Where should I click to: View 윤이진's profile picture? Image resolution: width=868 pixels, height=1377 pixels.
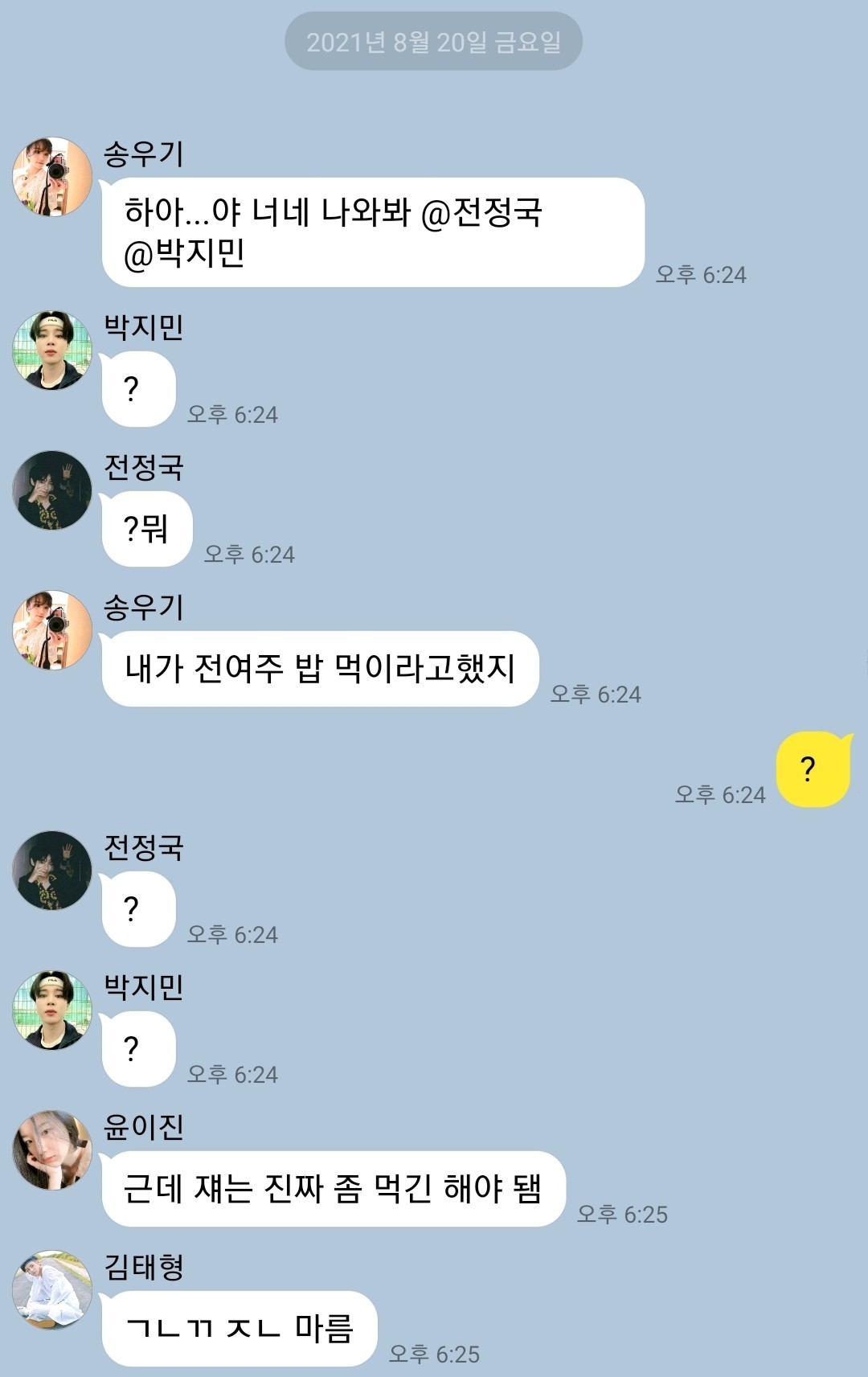pos(52,1150)
